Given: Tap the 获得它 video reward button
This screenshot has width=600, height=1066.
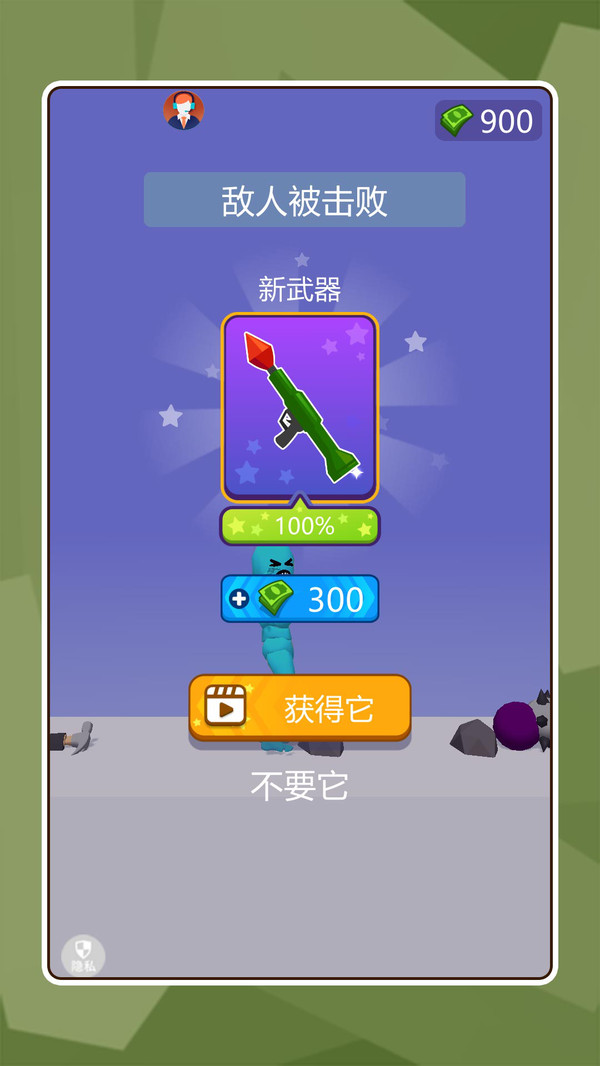Looking at the screenshot, I should tap(300, 708).
